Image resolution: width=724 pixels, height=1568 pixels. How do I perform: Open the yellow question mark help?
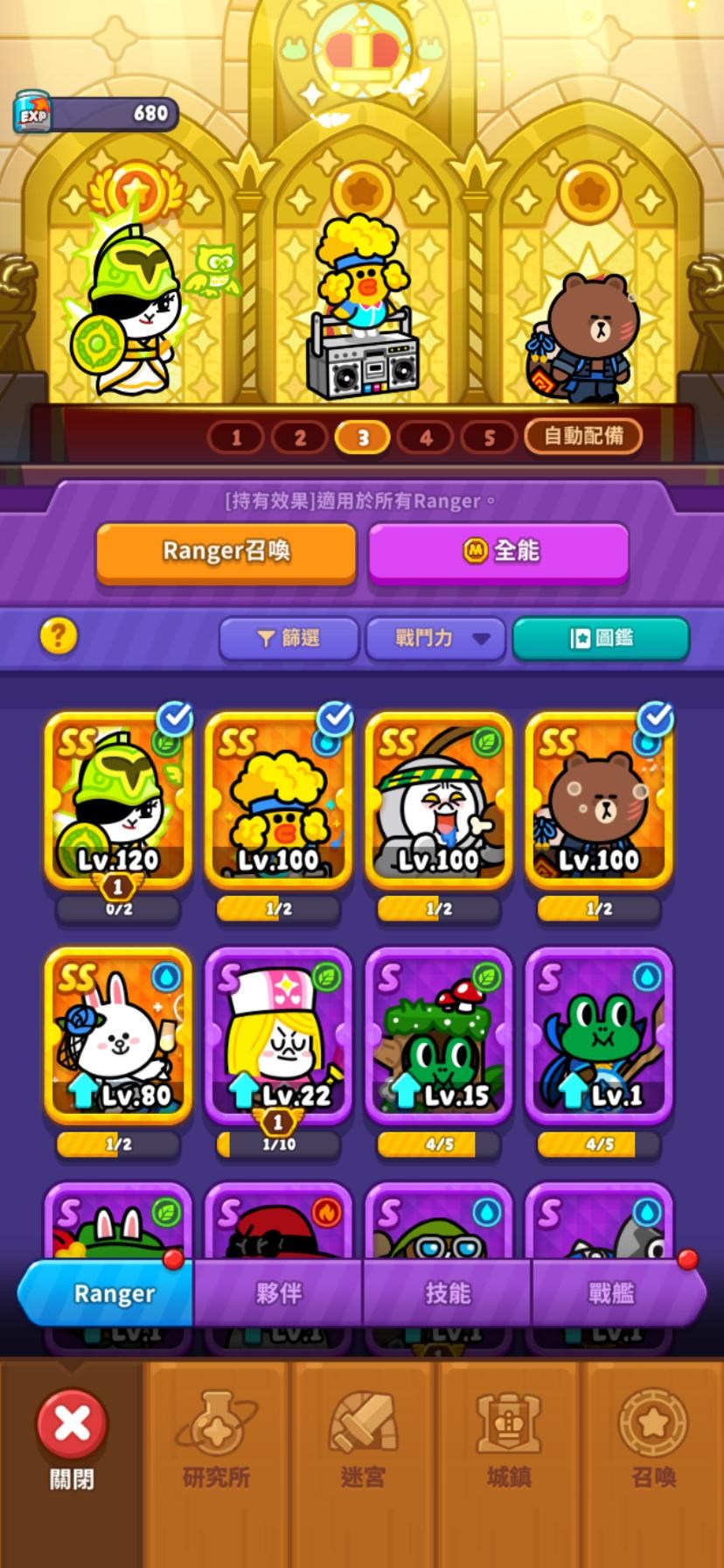click(59, 636)
